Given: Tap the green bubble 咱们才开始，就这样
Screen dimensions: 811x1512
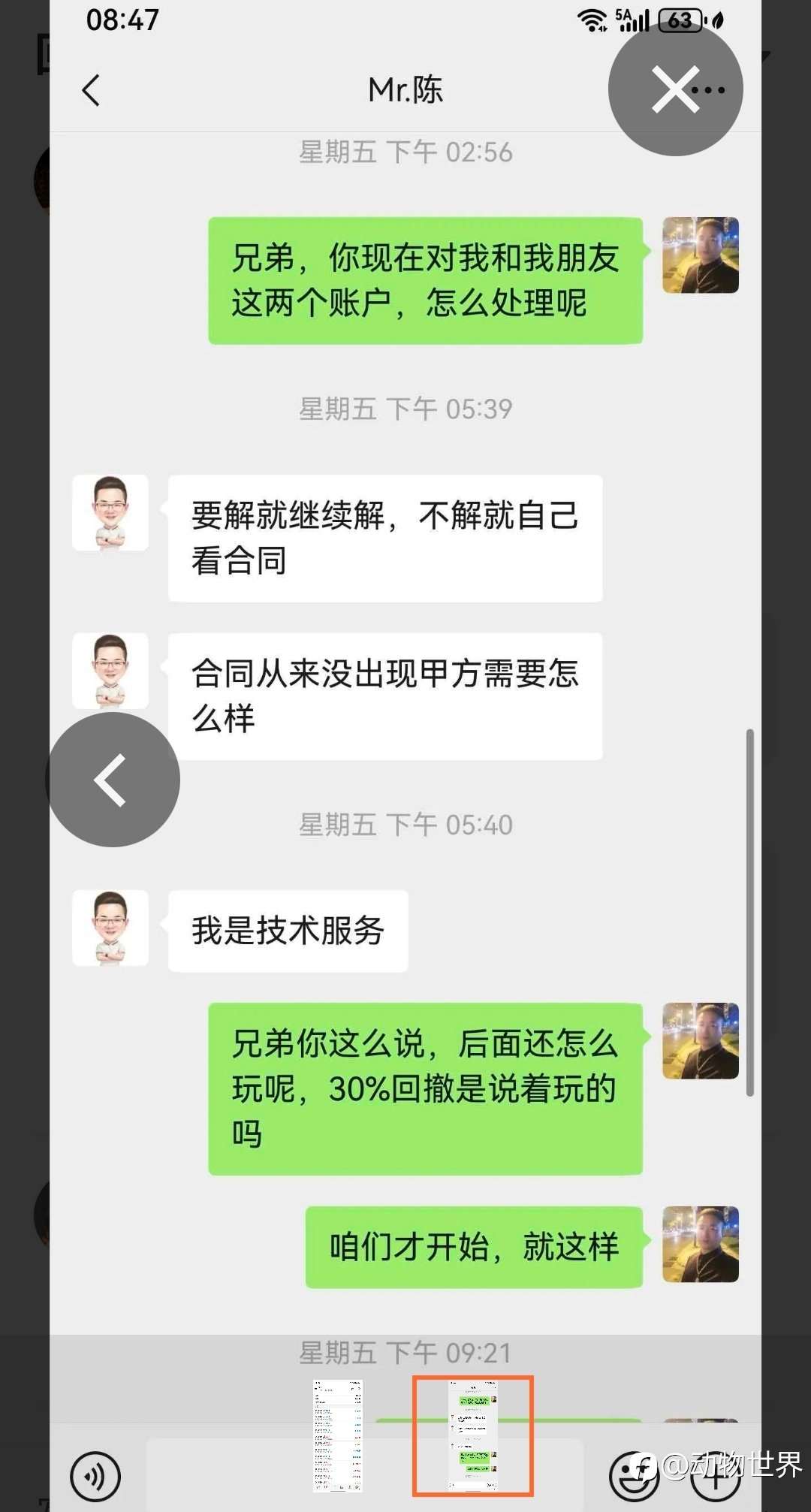Looking at the screenshot, I should click(x=472, y=1246).
